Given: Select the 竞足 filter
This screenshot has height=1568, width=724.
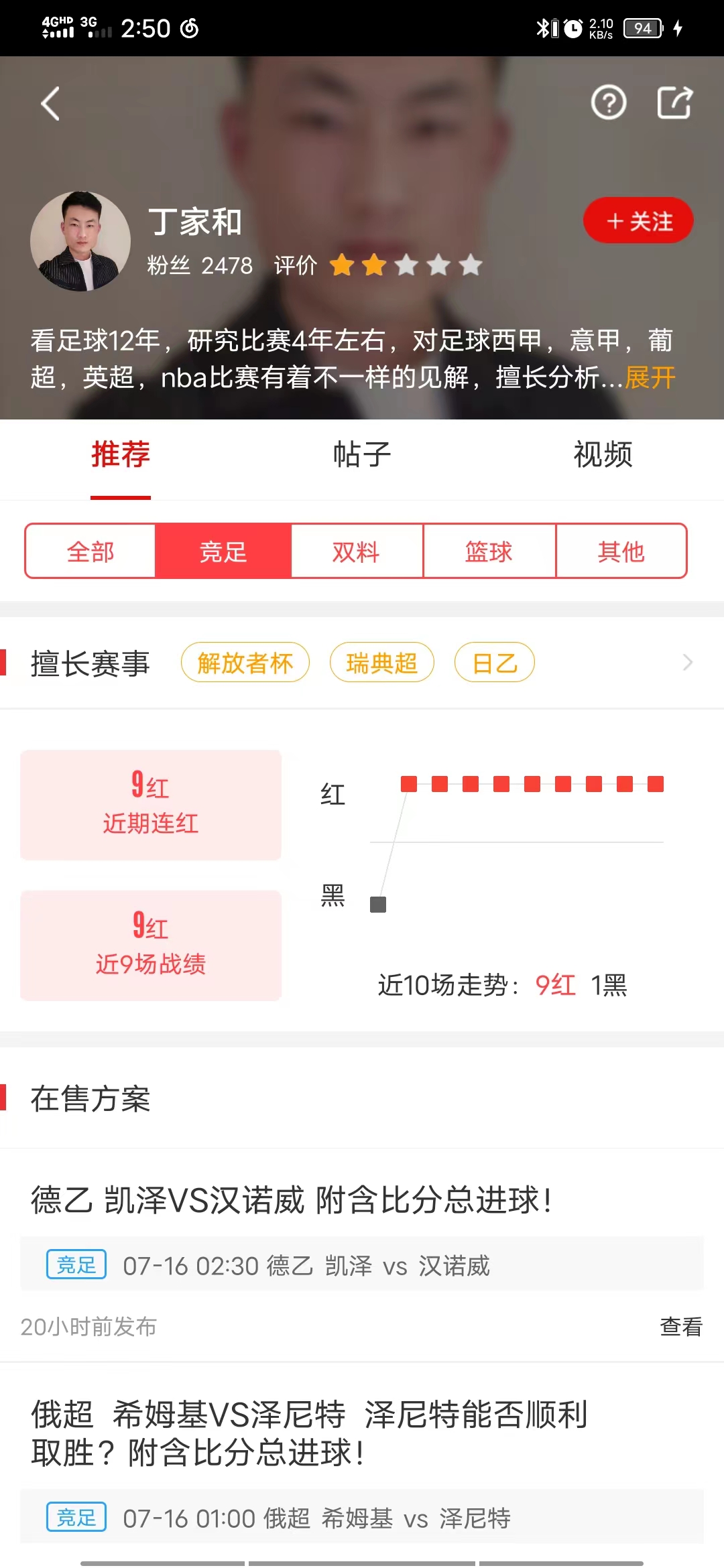Looking at the screenshot, I should click(x=223, y=551).
